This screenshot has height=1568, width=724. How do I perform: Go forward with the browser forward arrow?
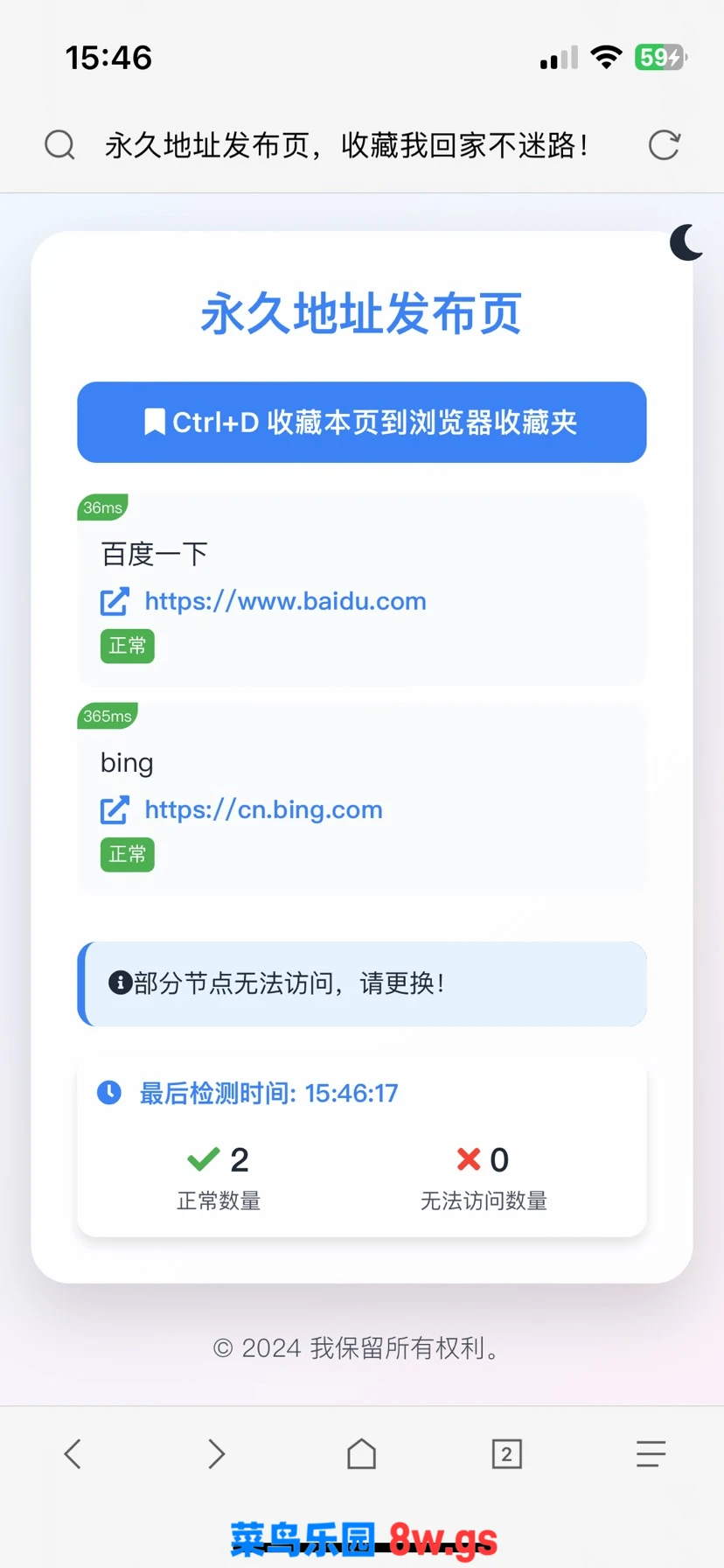tap(217, 1453)
